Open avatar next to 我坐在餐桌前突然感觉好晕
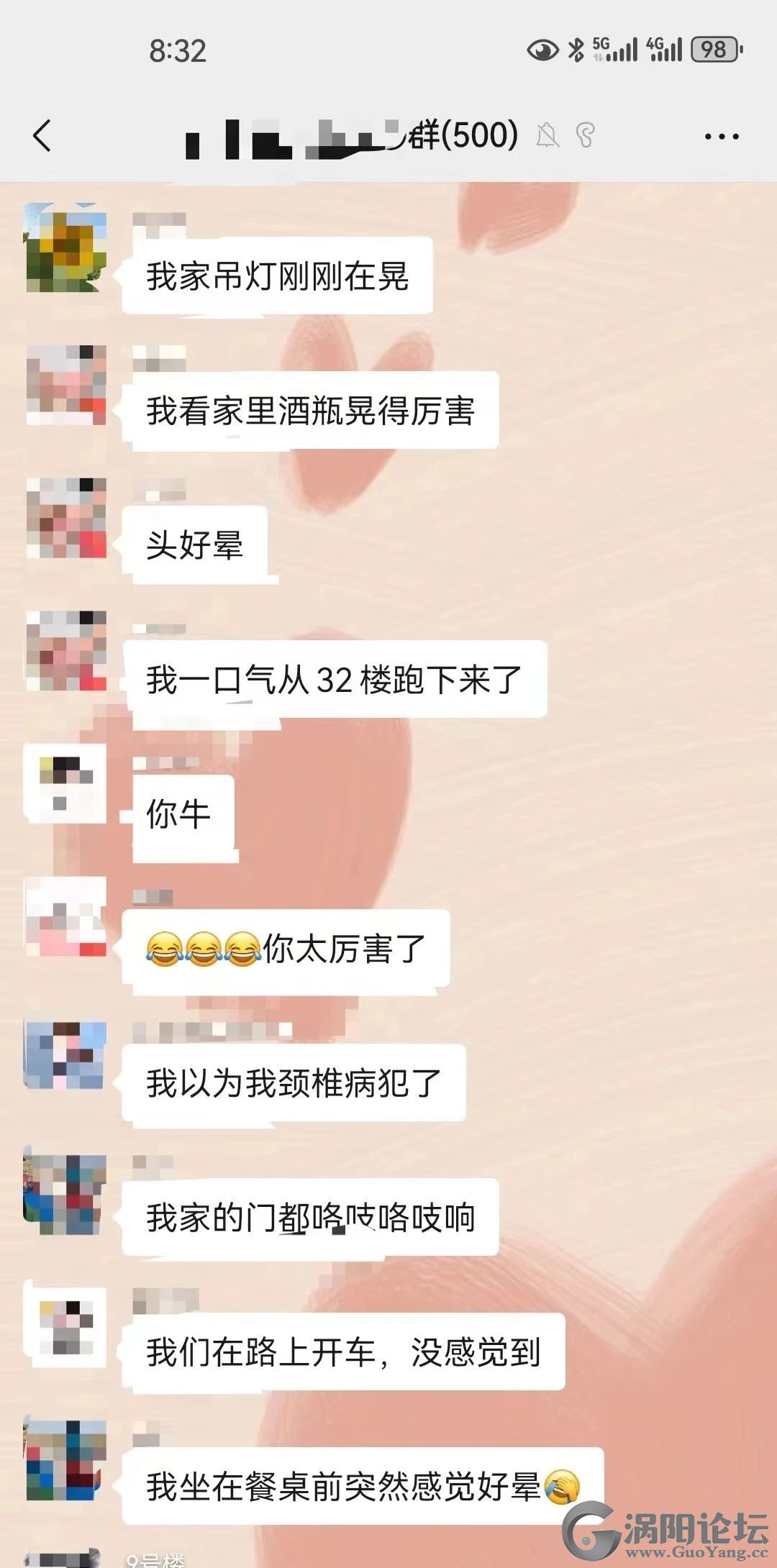 tap(65, 1460)
